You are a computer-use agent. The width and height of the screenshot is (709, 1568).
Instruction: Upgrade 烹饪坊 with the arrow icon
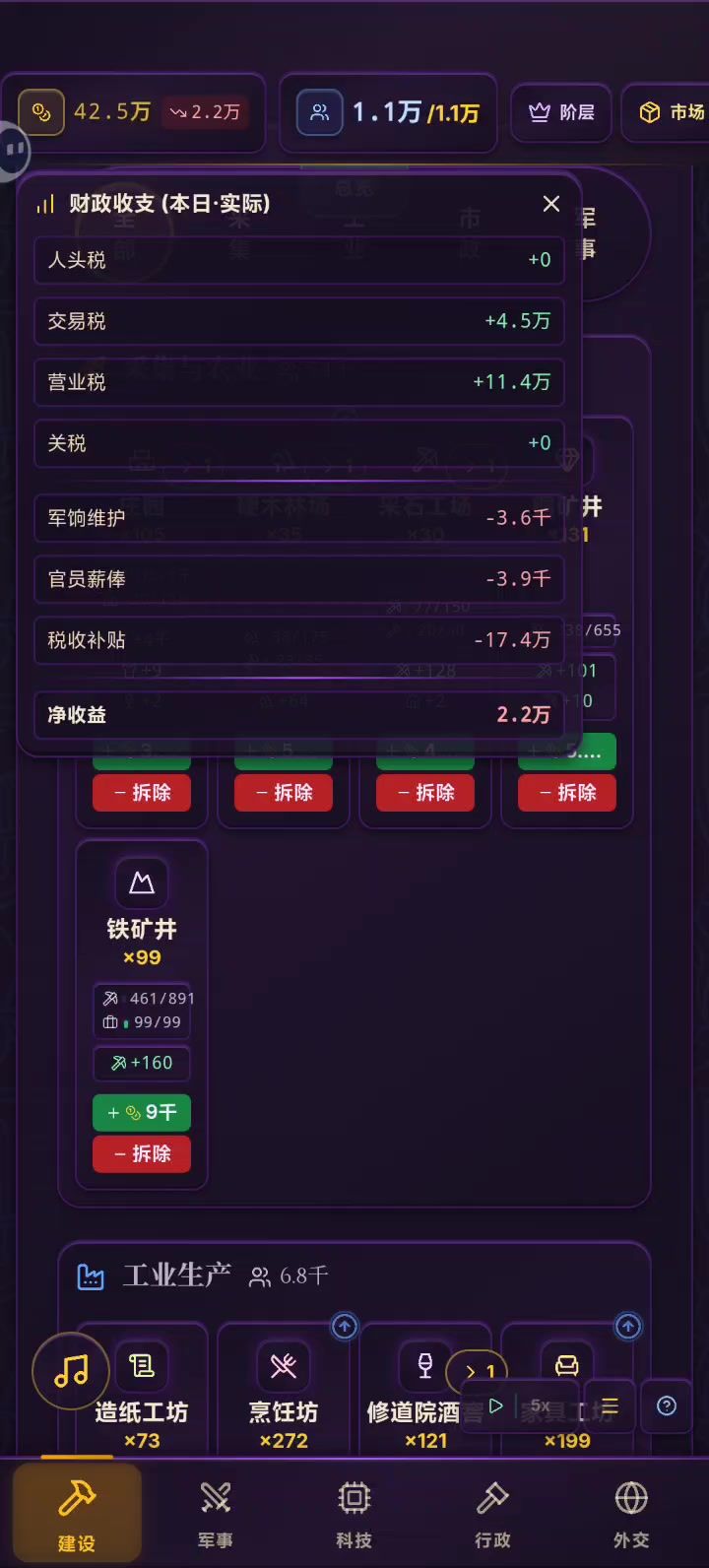pyautogui.click(x=345, y=1327)
